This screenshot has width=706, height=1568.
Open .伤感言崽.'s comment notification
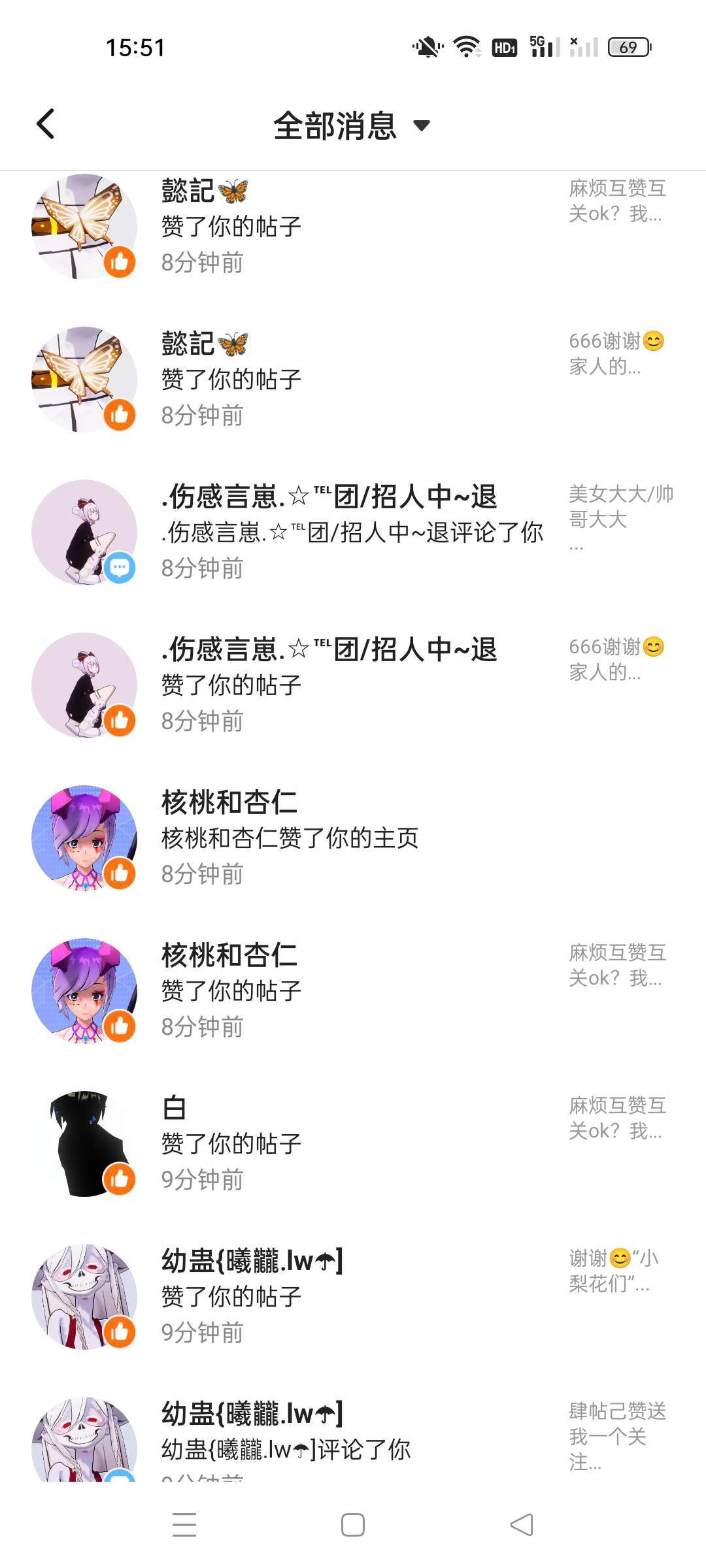tap(353, 532)
